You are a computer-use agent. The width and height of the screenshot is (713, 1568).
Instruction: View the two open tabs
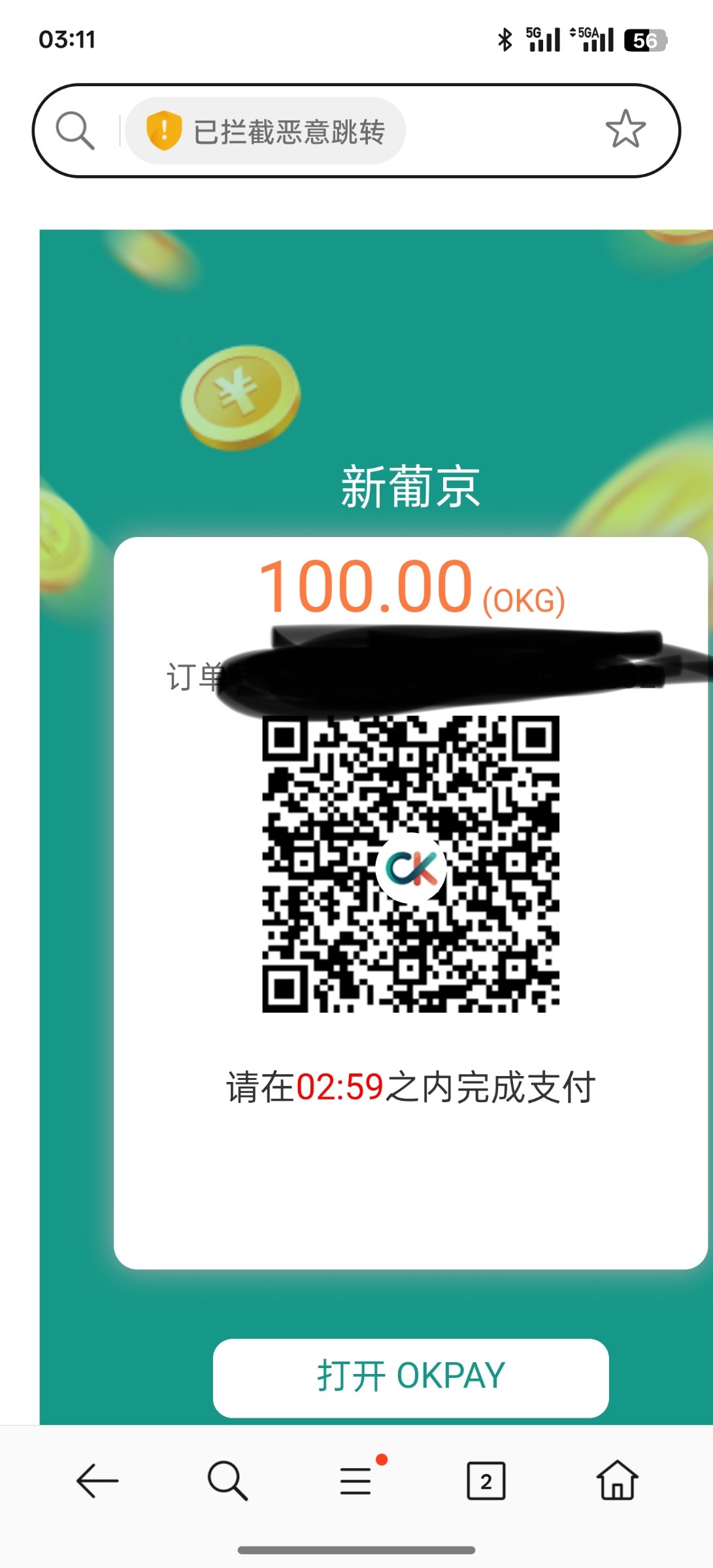(486, 1480)
